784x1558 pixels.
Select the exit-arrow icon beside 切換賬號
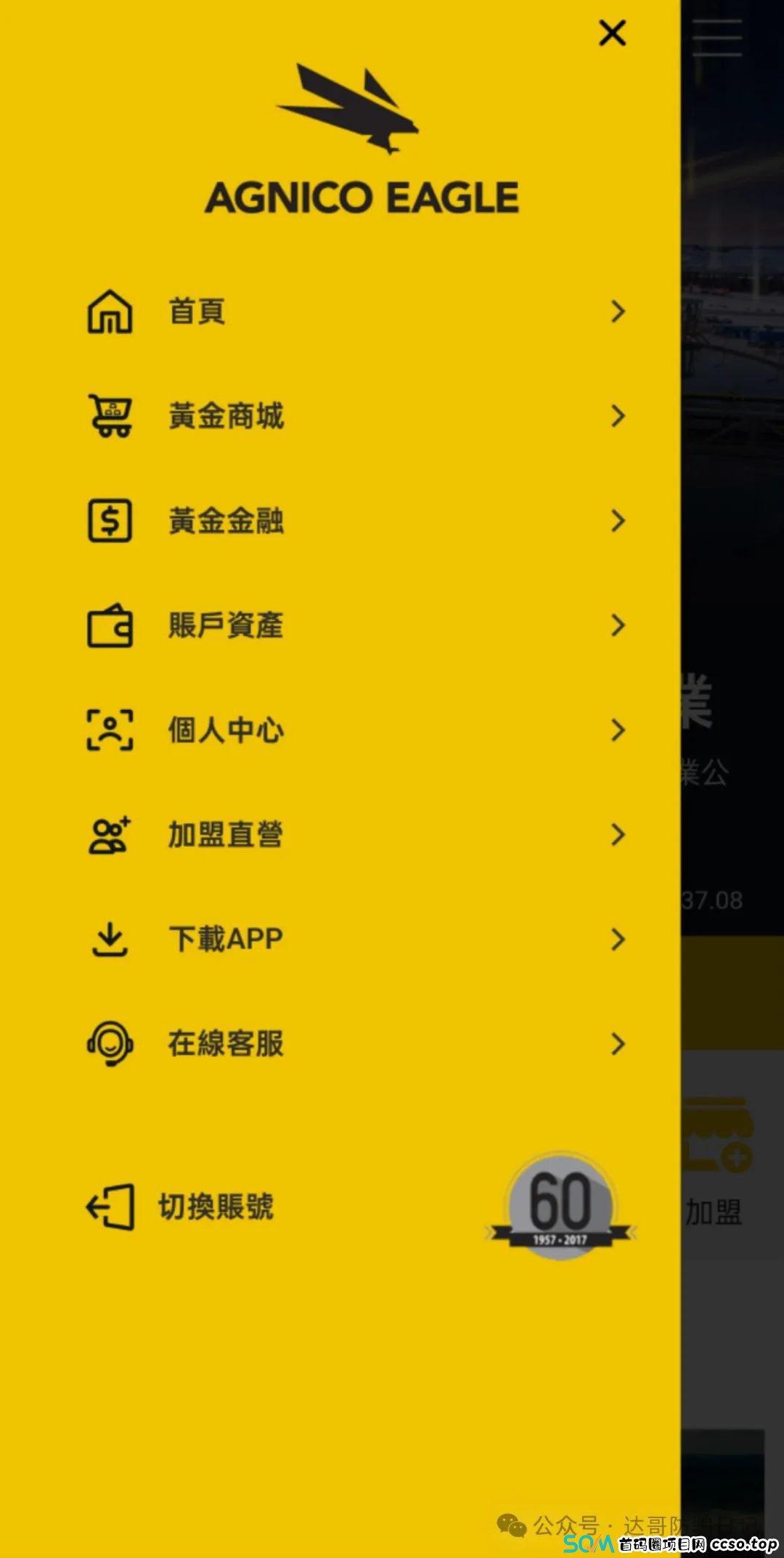109,1205
